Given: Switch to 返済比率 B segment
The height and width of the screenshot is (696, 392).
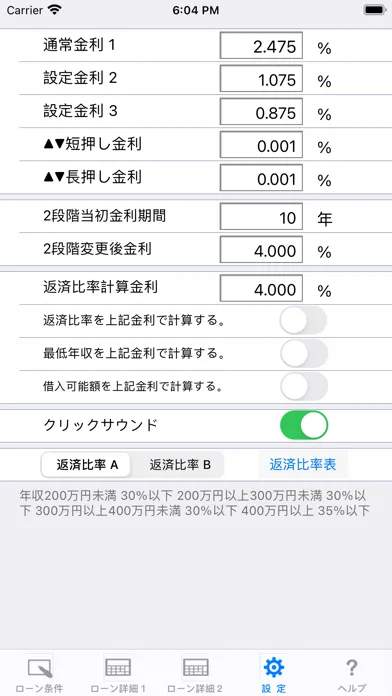Looking at the screenshot, I should 179,465.
